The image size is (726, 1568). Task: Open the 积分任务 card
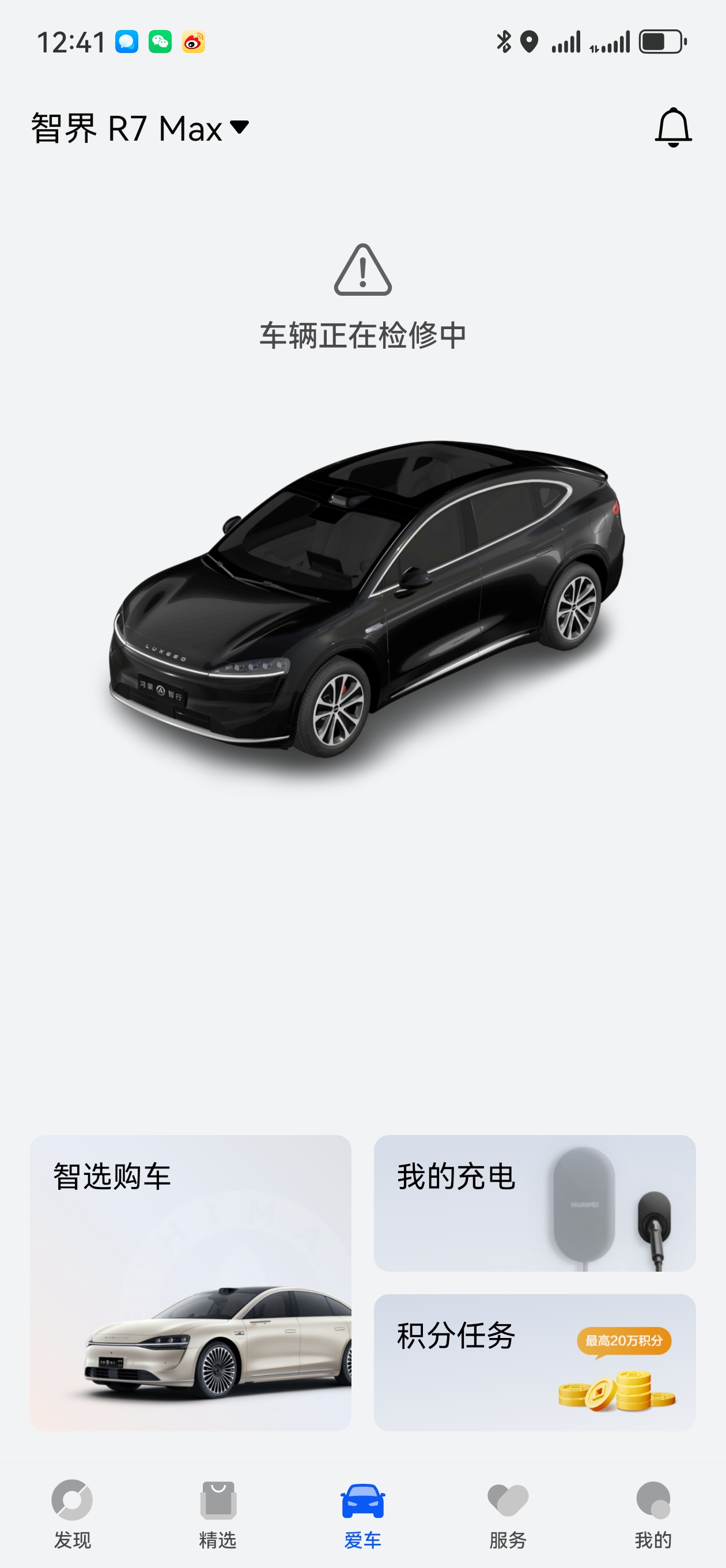click(534, 1362)
